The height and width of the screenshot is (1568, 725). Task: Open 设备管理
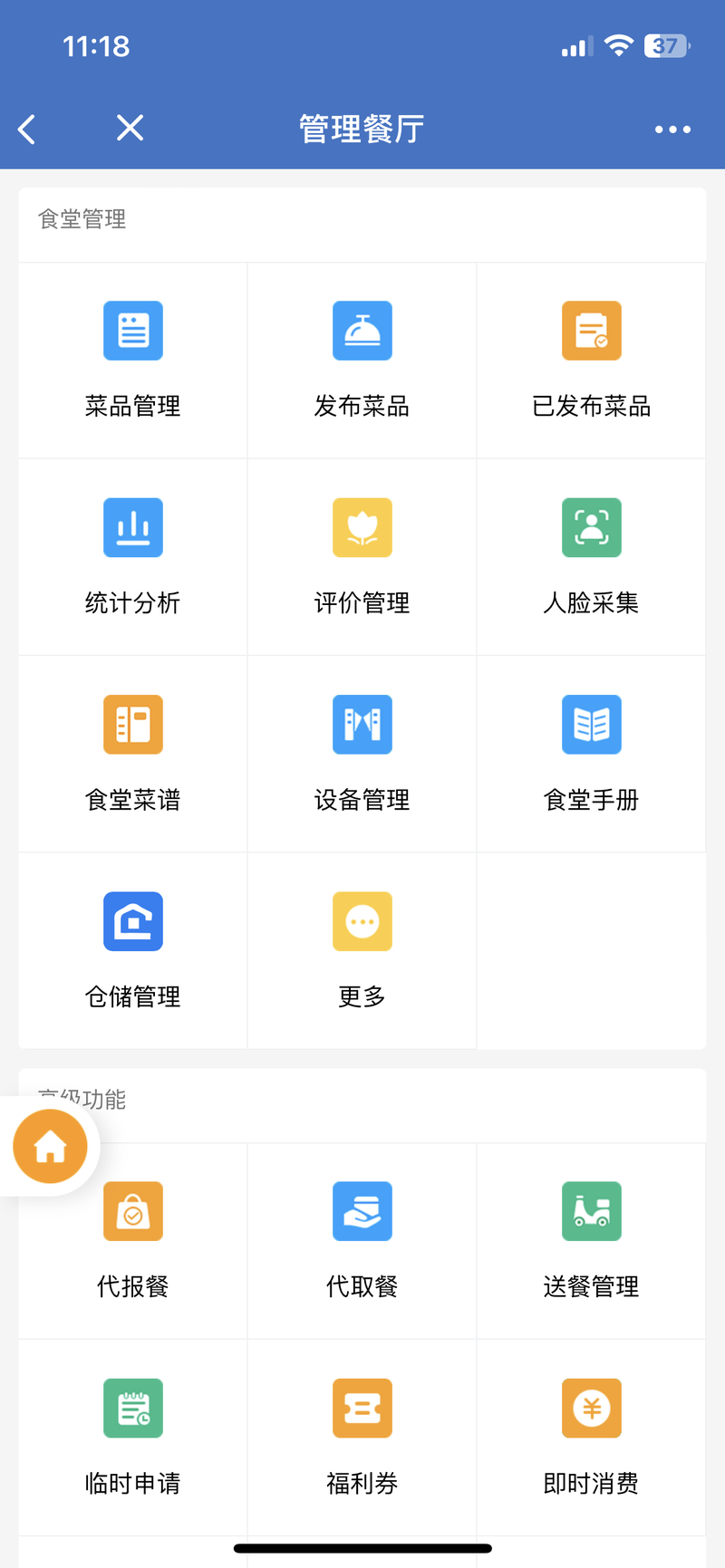tap(362, 754)
